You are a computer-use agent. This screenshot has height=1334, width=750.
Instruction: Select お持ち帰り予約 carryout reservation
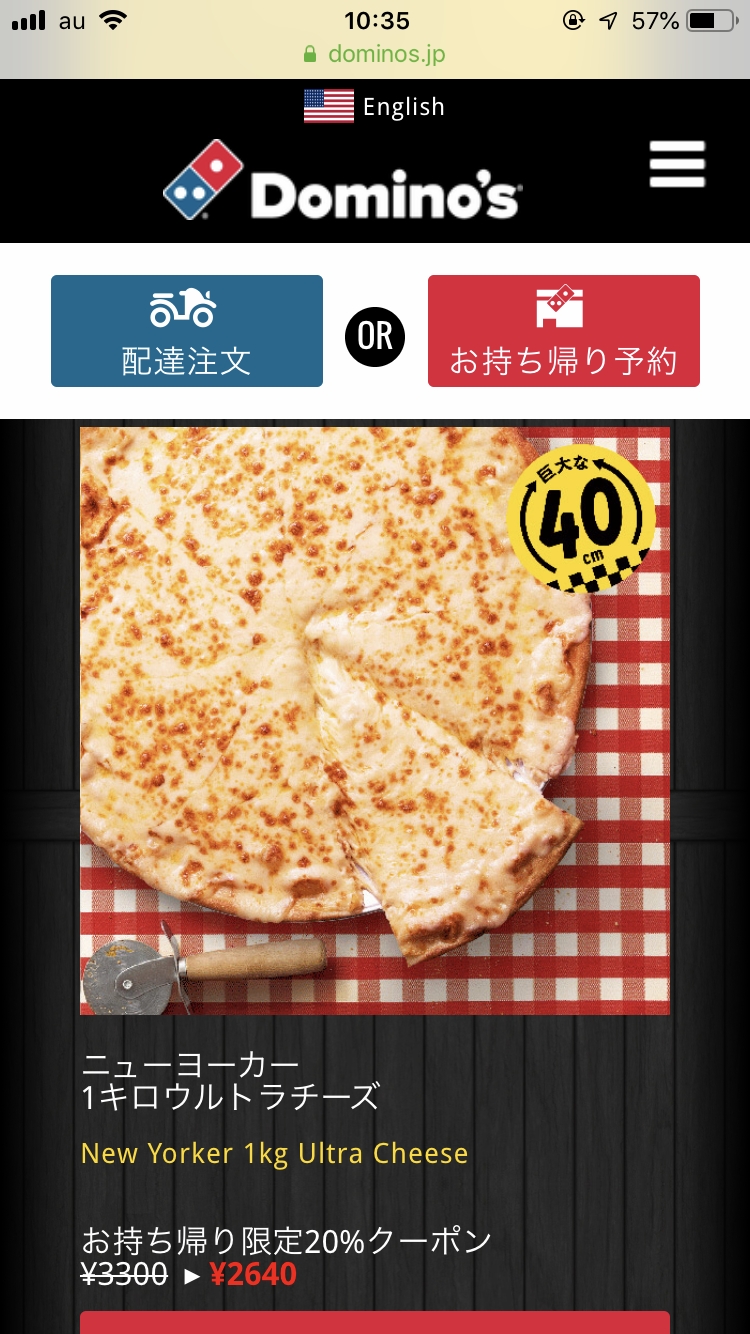563,331
